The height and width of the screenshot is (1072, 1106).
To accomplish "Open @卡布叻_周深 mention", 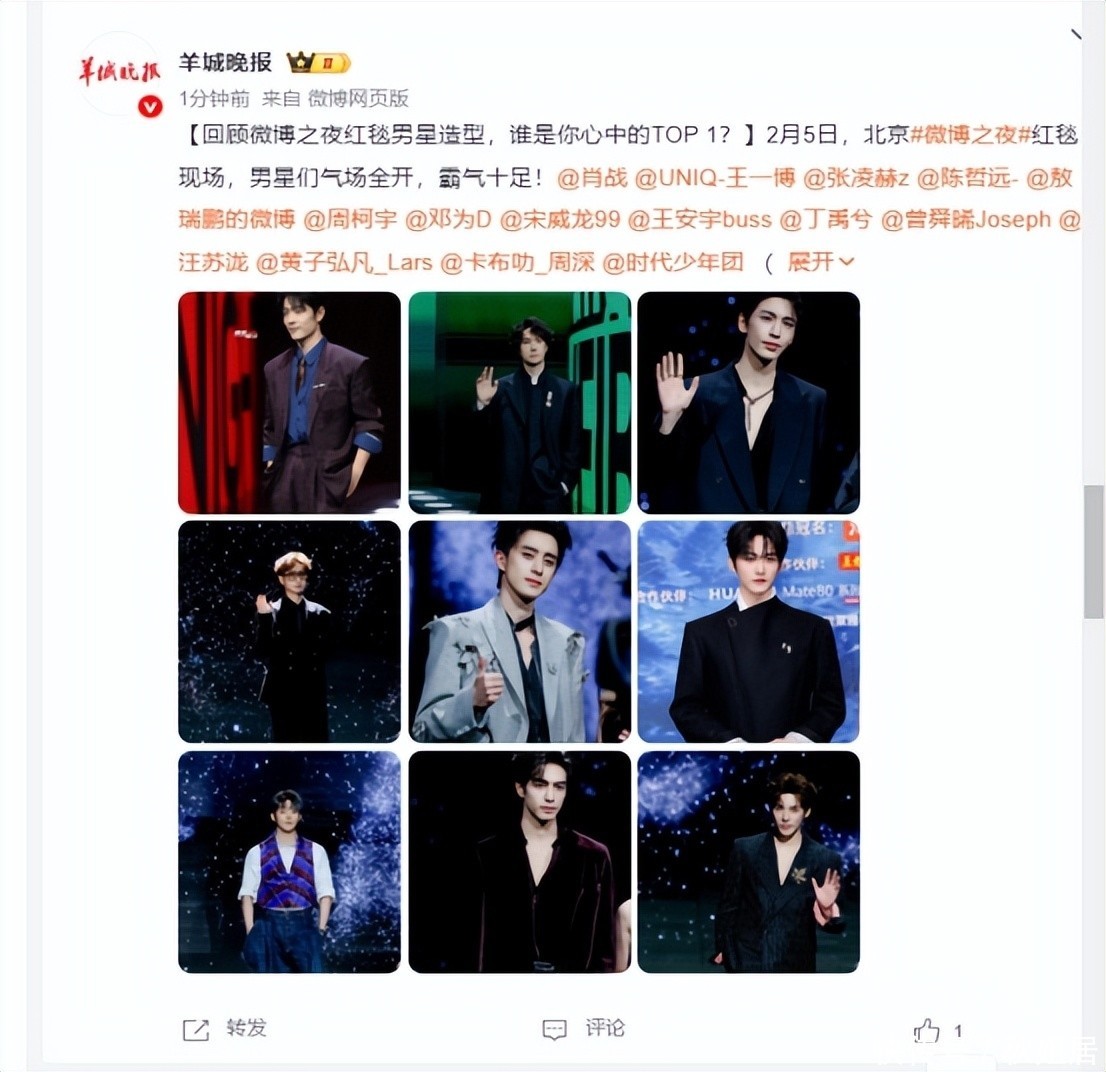I will 517,262.
